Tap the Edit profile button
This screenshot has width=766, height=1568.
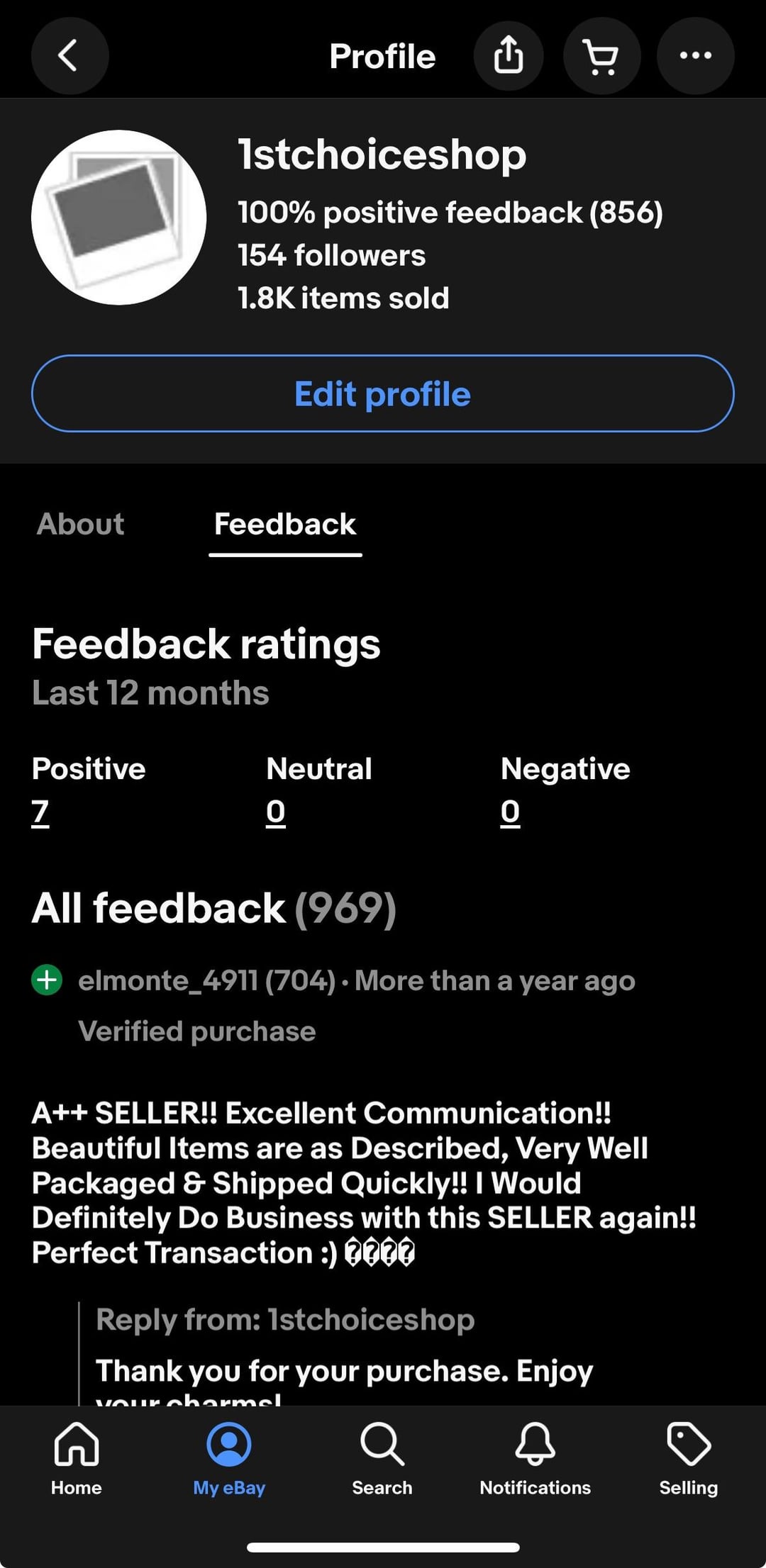click(383, 394)
